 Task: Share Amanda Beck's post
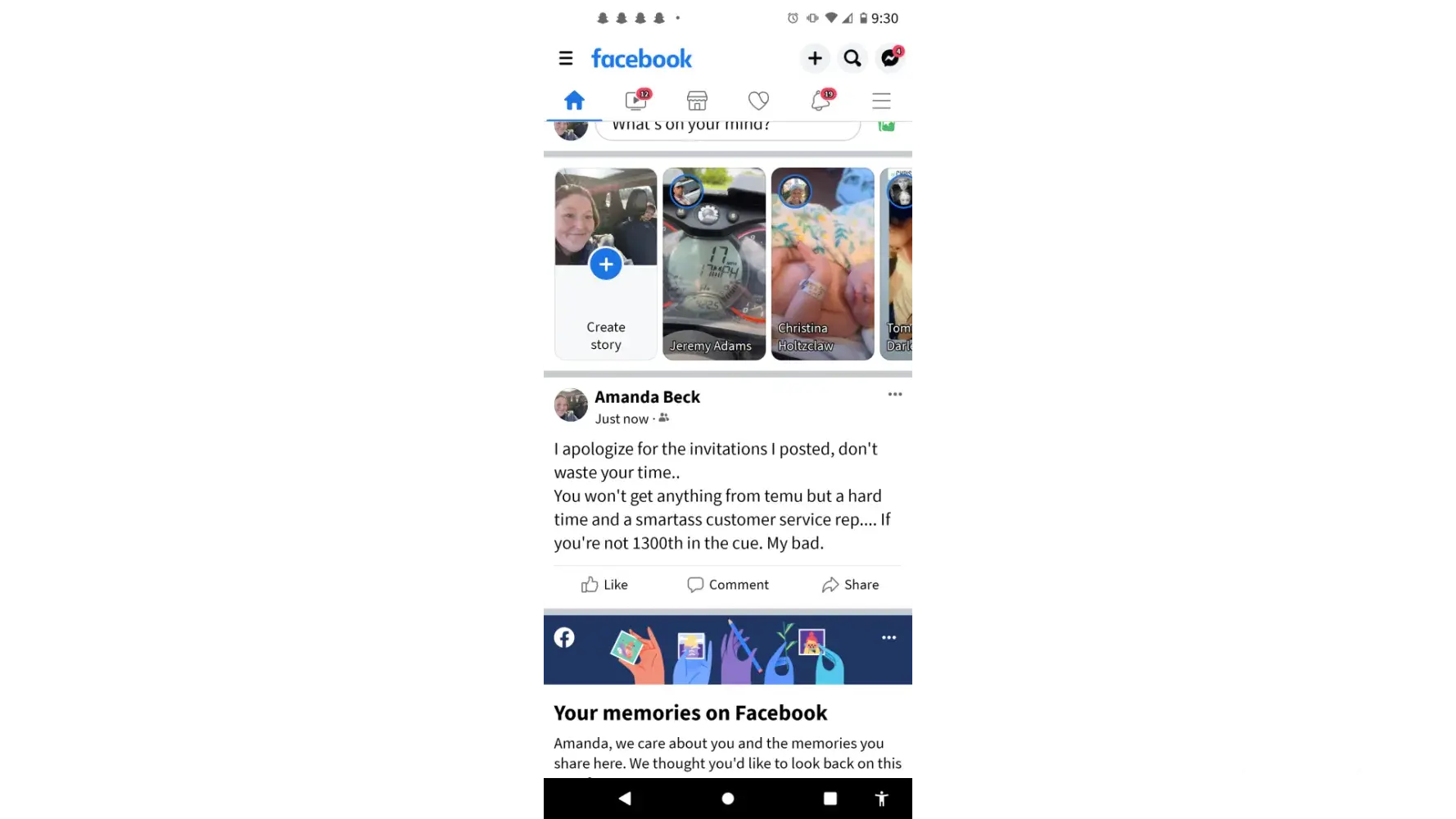pos(850,585)
